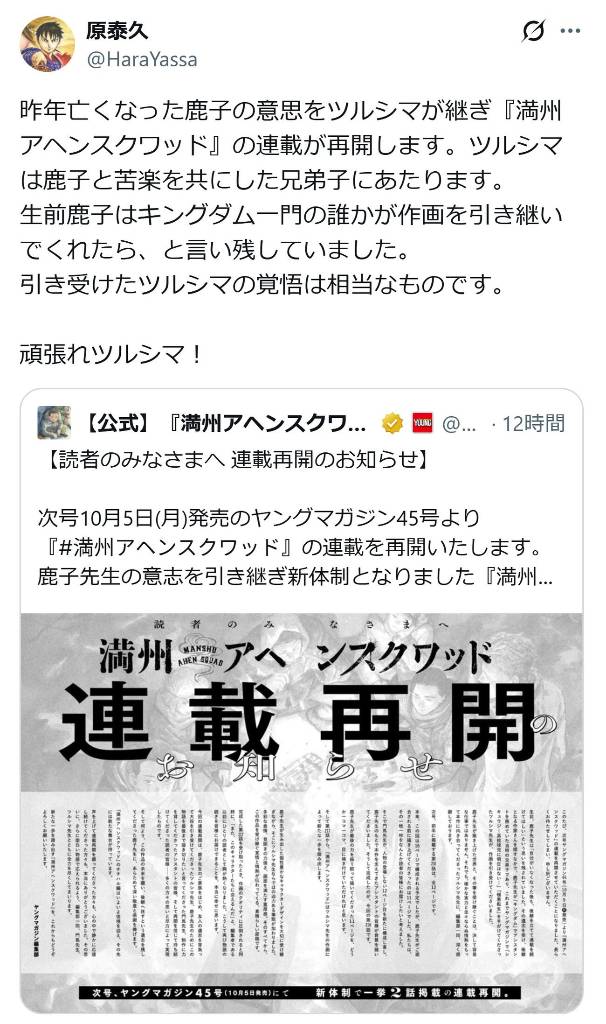Tap the Grok icon beside the post
This screenshot has width=606, height=1024.
(x=534, y=31)
